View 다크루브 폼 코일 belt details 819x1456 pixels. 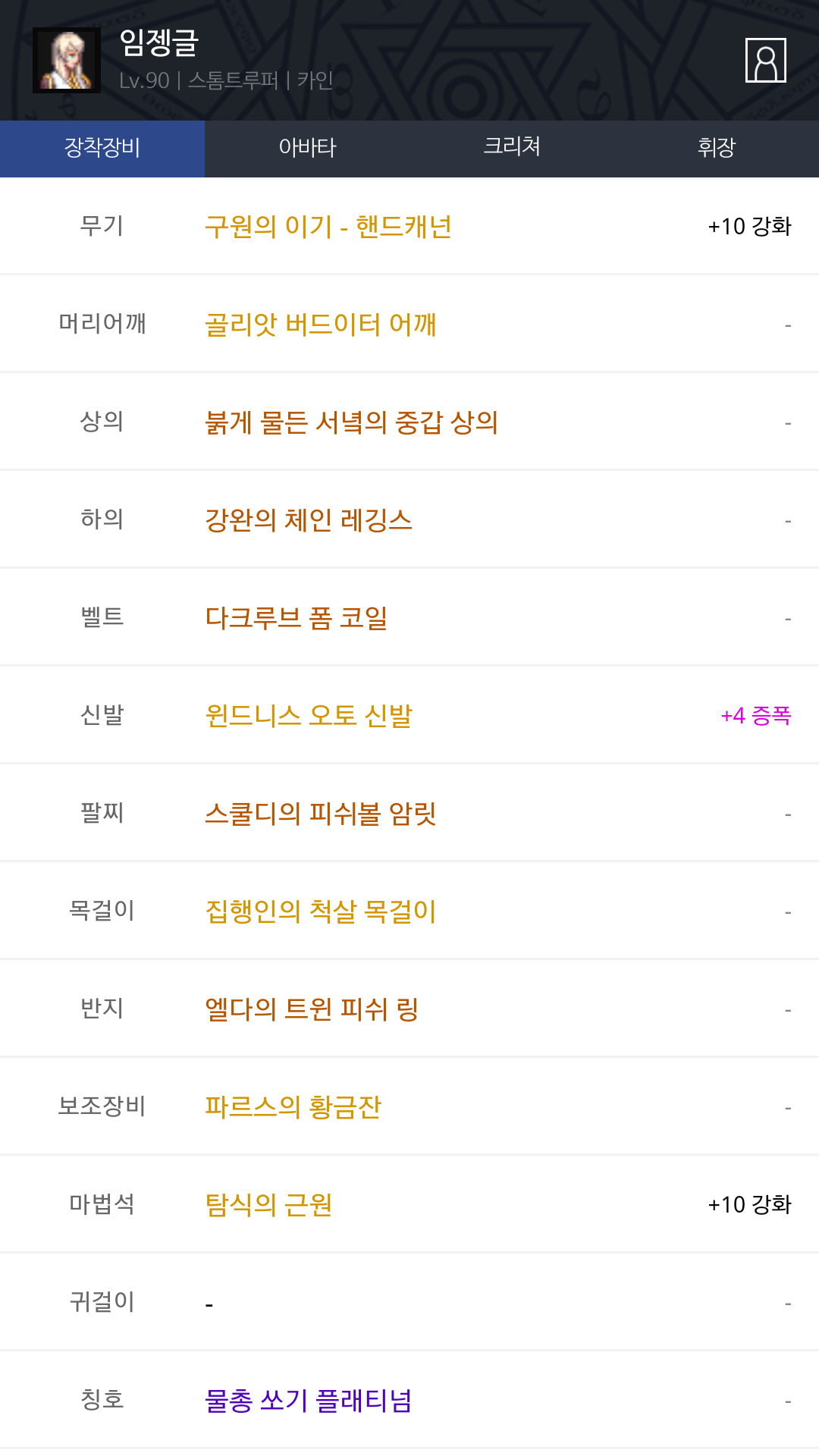(297, 618)
